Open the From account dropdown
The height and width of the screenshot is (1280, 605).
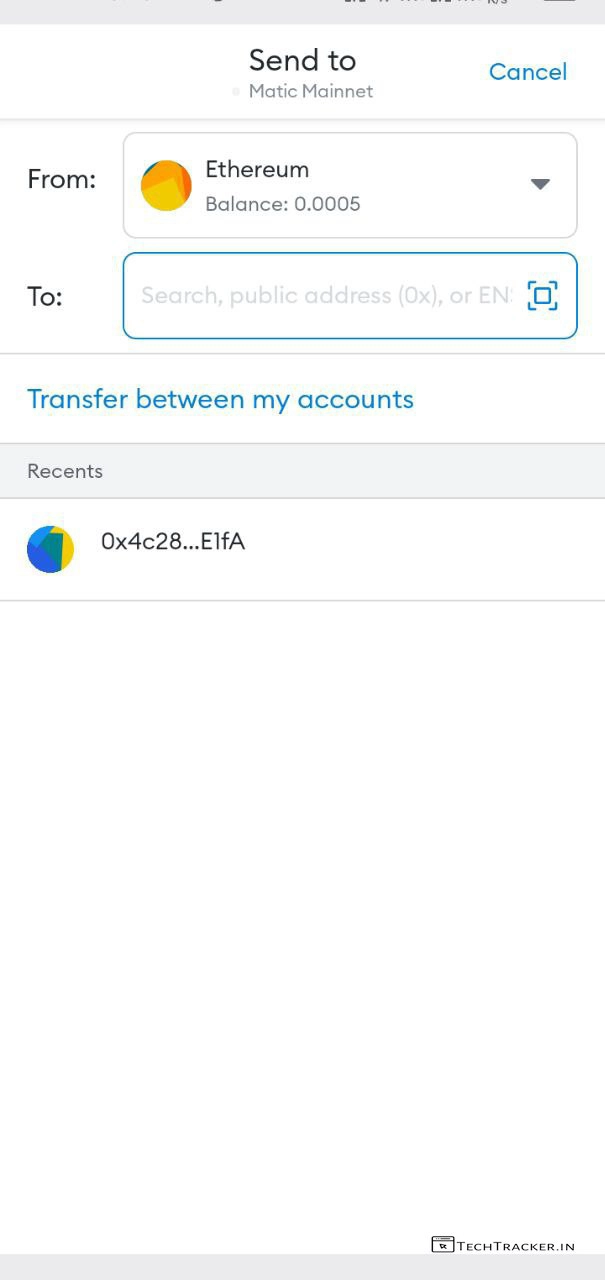coord(539,184)
